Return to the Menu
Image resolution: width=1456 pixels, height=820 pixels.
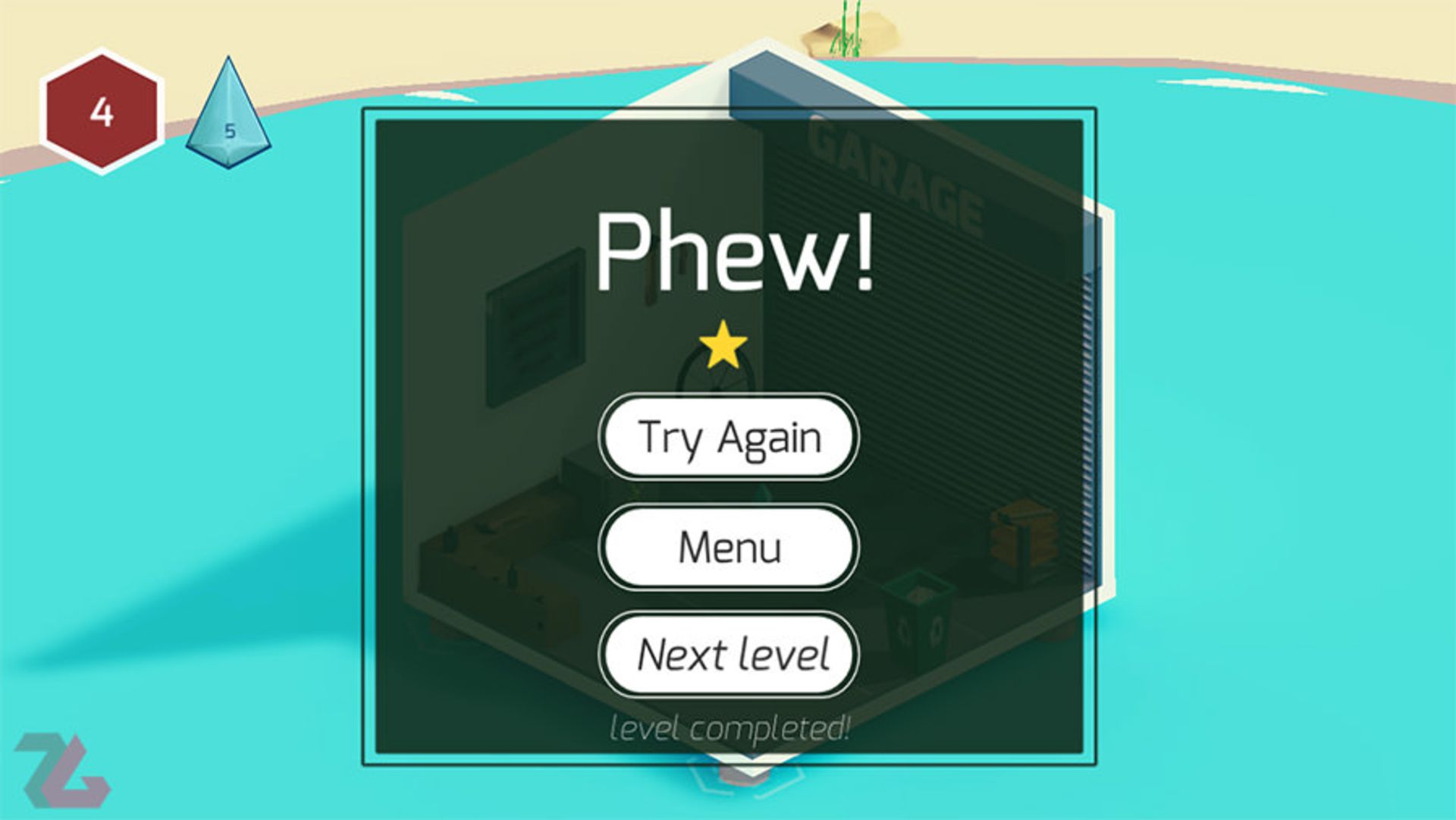728,547
